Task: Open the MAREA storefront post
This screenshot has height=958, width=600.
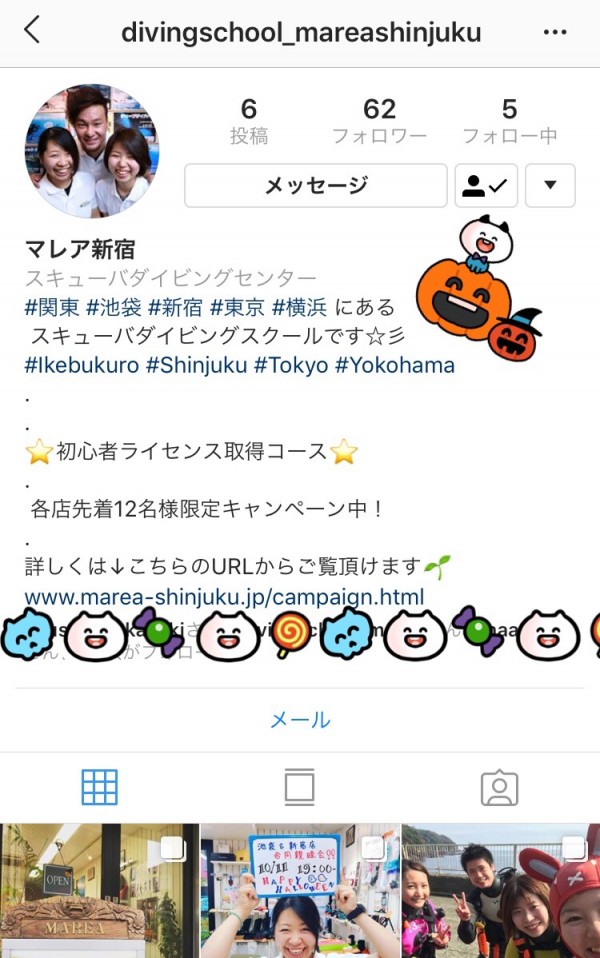Action: (x=98, y=890)
